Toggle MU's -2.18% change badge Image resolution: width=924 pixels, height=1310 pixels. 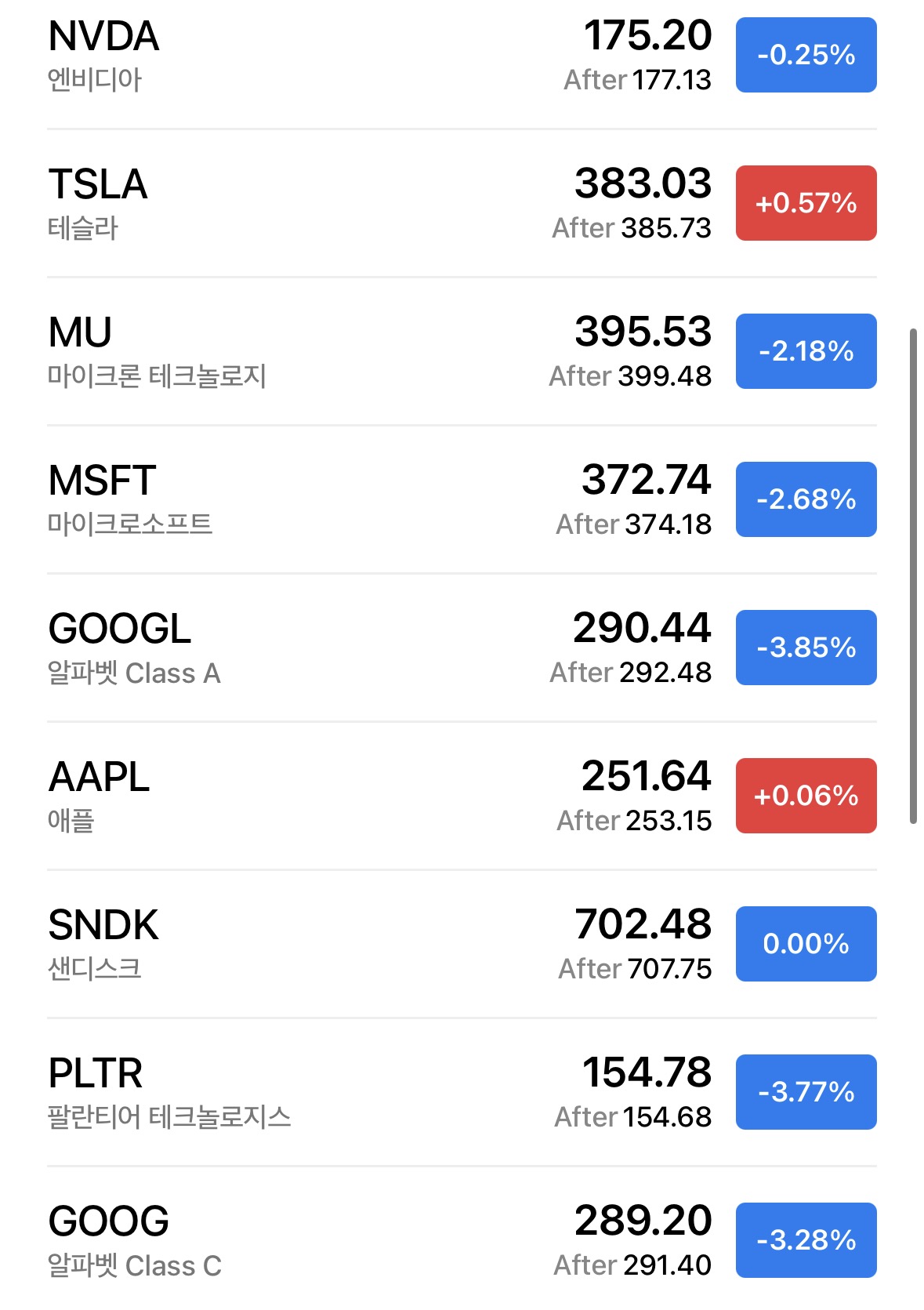pyautogui.click(x=806, y=351)
